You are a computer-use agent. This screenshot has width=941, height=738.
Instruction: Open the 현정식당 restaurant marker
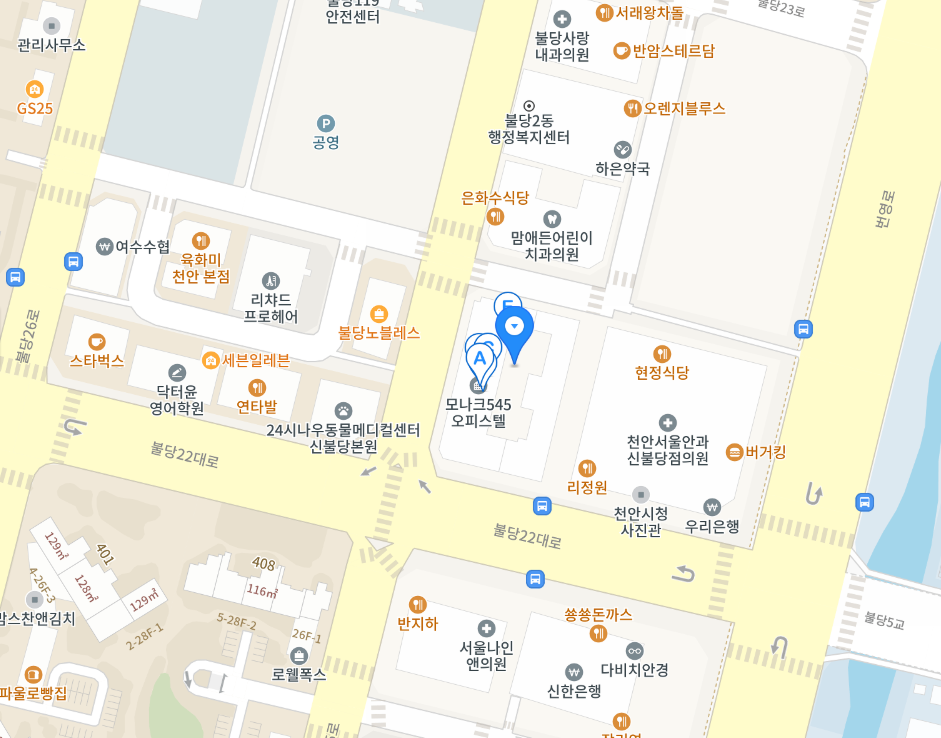pyautogui.click(x=661, y=353)
